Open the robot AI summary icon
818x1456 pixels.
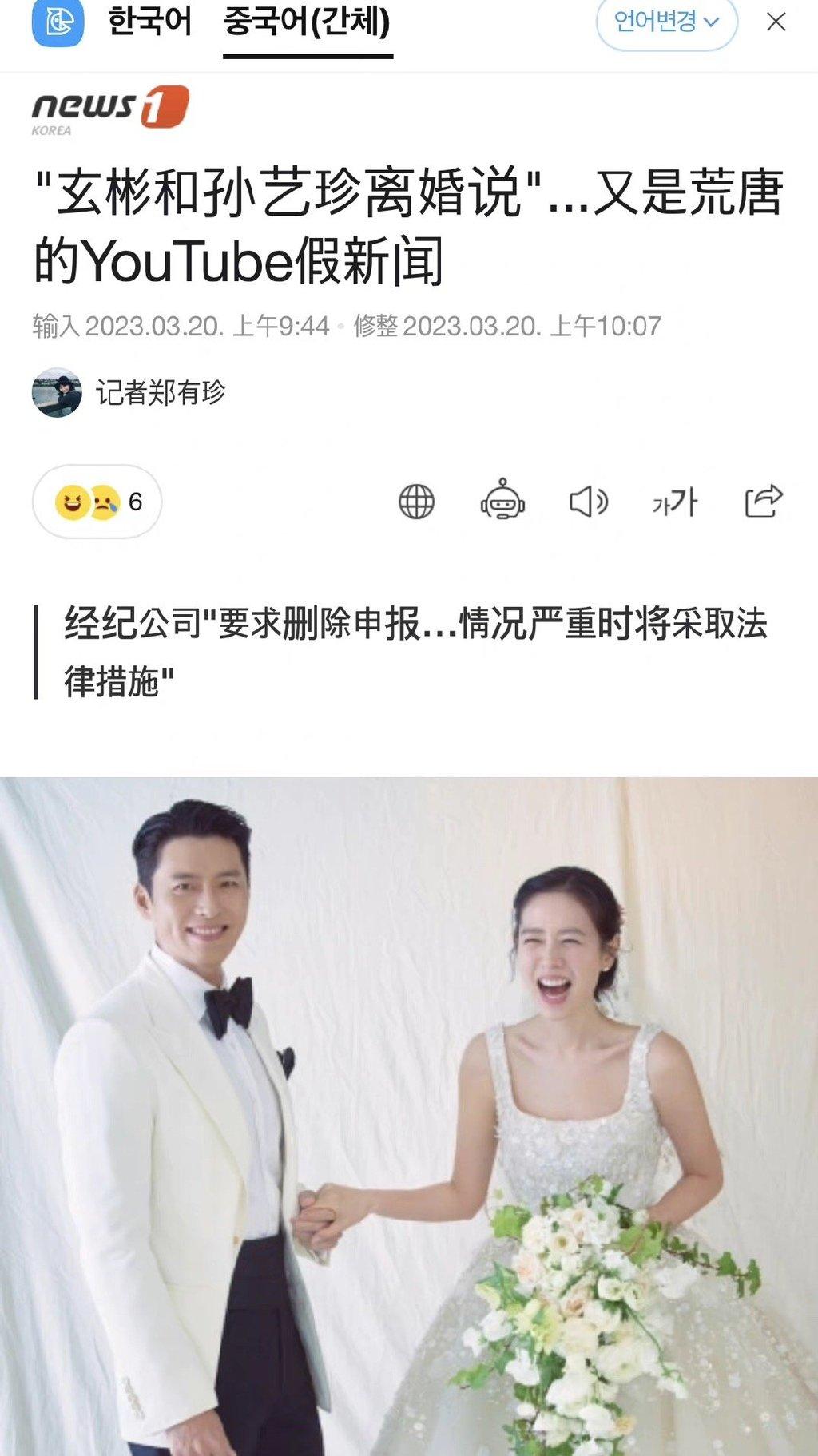(x=502, y=501)
